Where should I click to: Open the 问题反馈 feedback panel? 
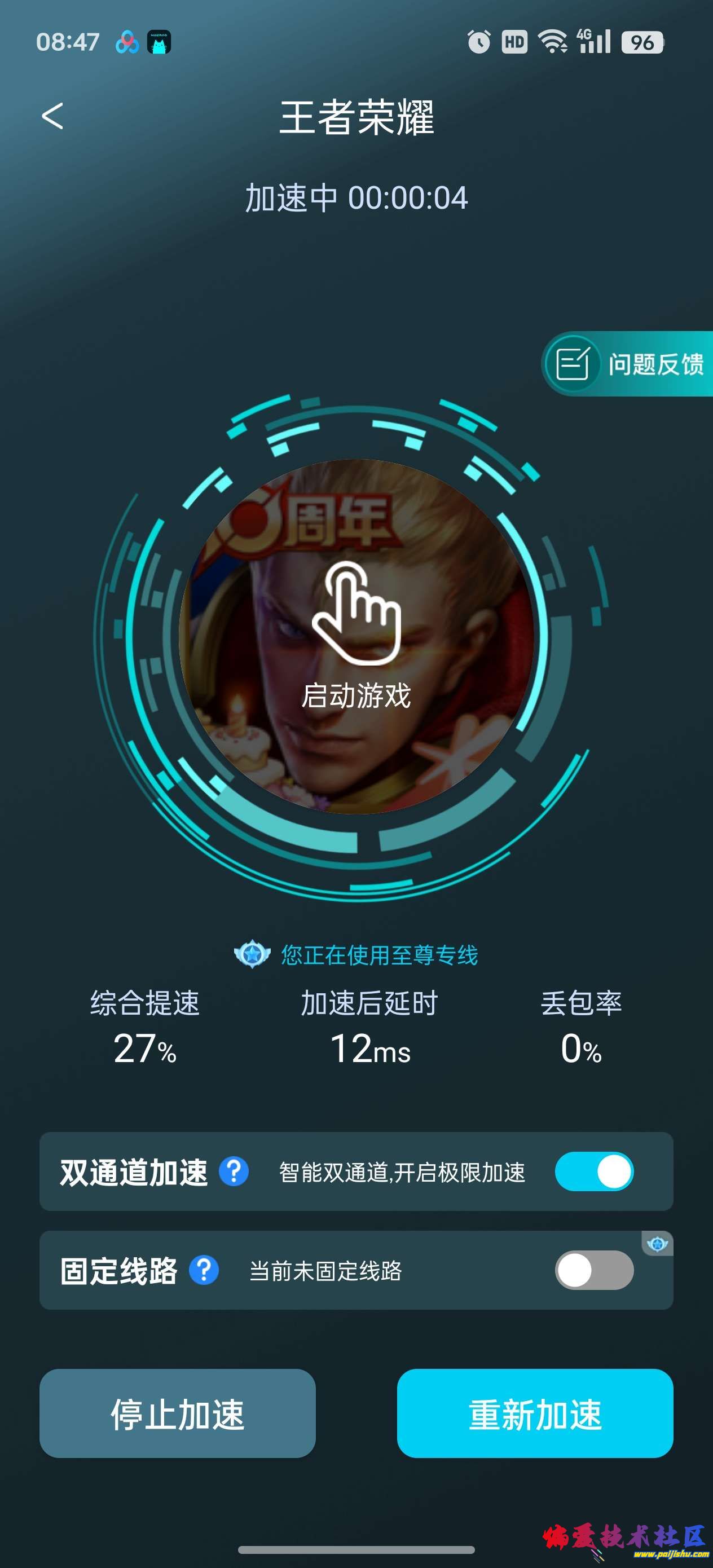(x=627, y=364)
